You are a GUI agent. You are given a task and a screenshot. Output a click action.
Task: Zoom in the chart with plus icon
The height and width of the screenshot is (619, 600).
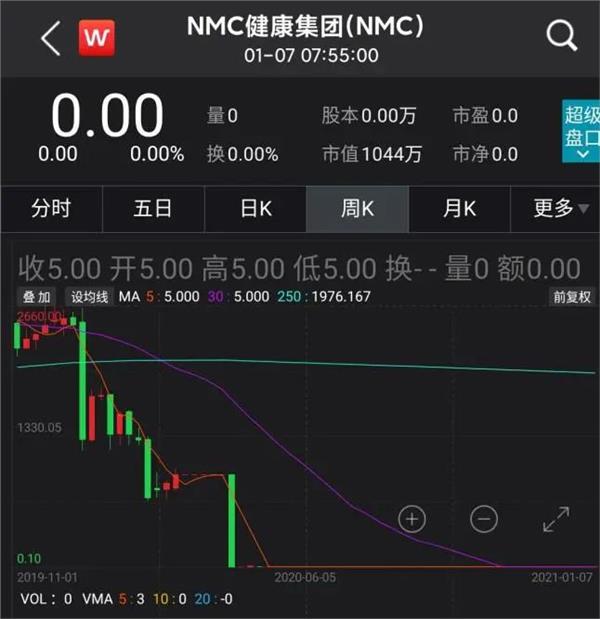point(412,518)
